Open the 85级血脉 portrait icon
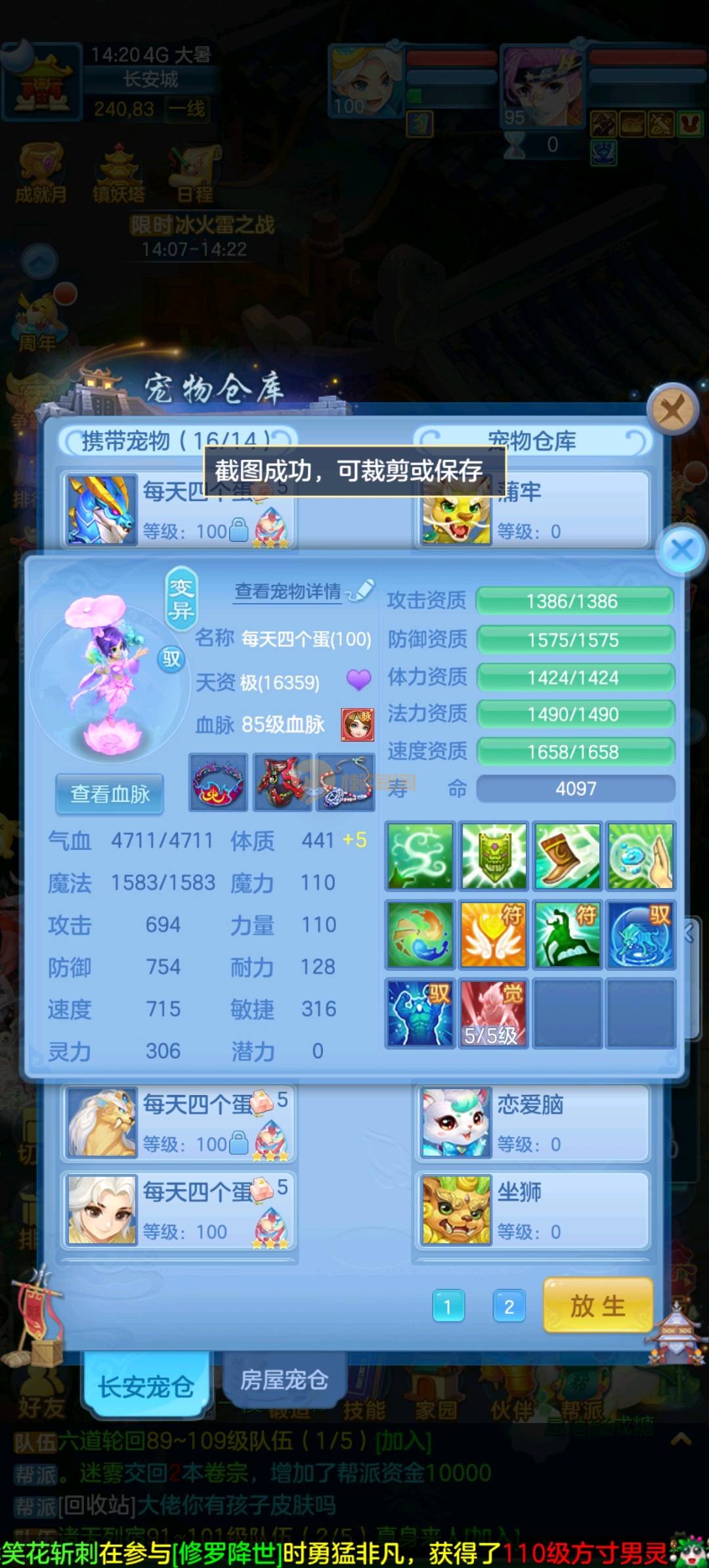The image size is (709, 1568). point(357,725)
